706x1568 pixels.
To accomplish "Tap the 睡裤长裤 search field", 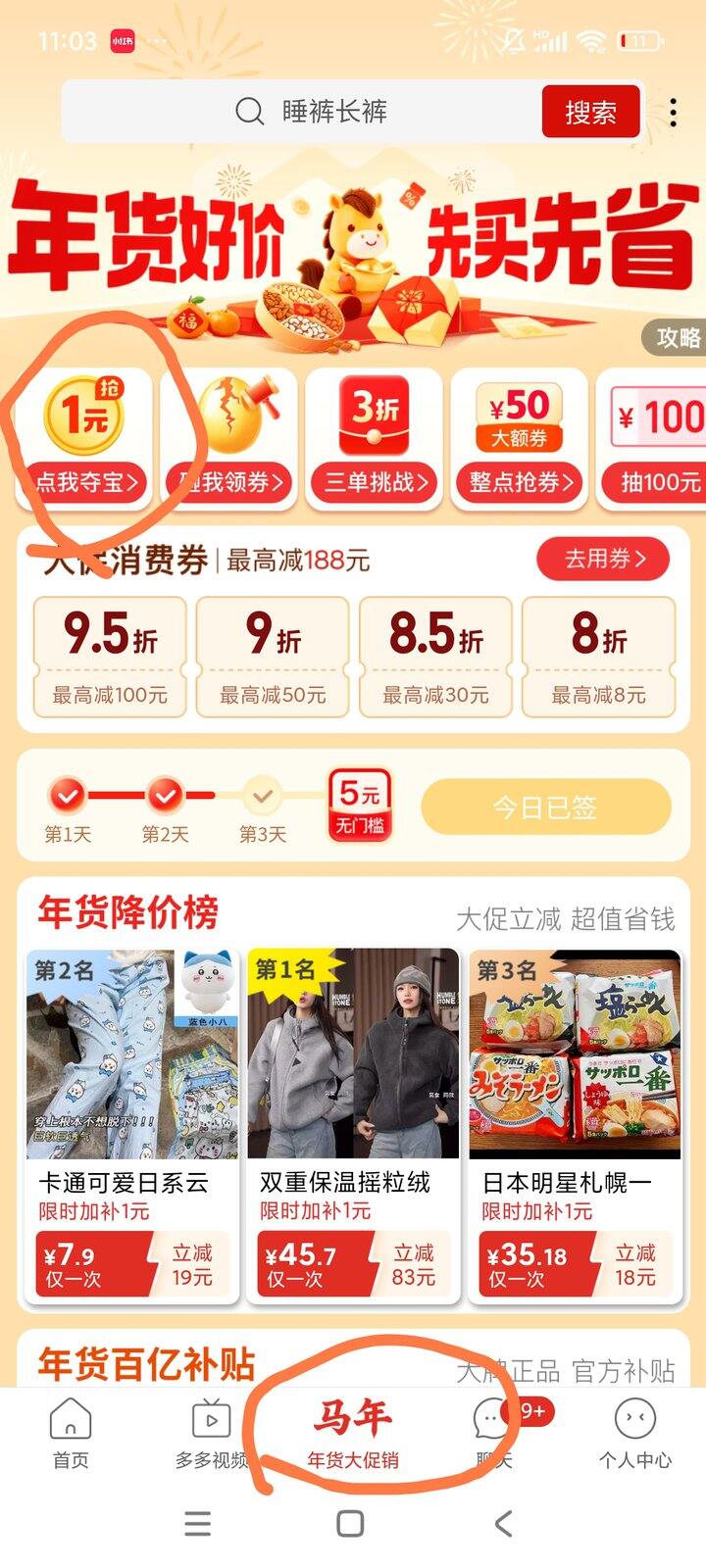I will click(x=333, y=112).
